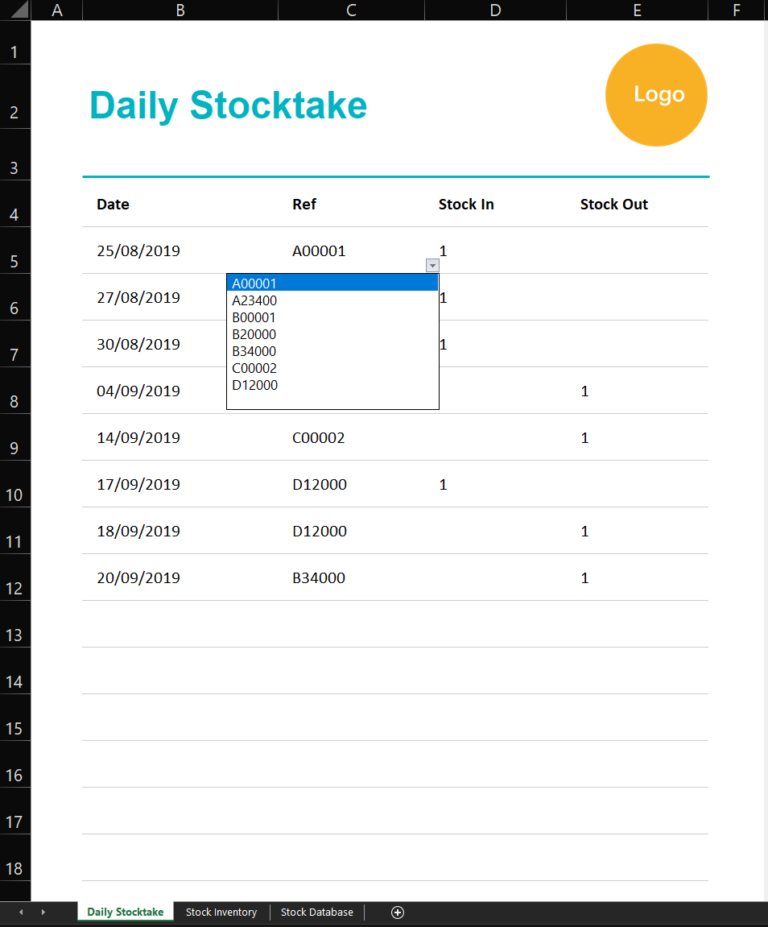Switch to the Stock Inventory sheet
The image size is (768, 927).
tap(221, 912)
